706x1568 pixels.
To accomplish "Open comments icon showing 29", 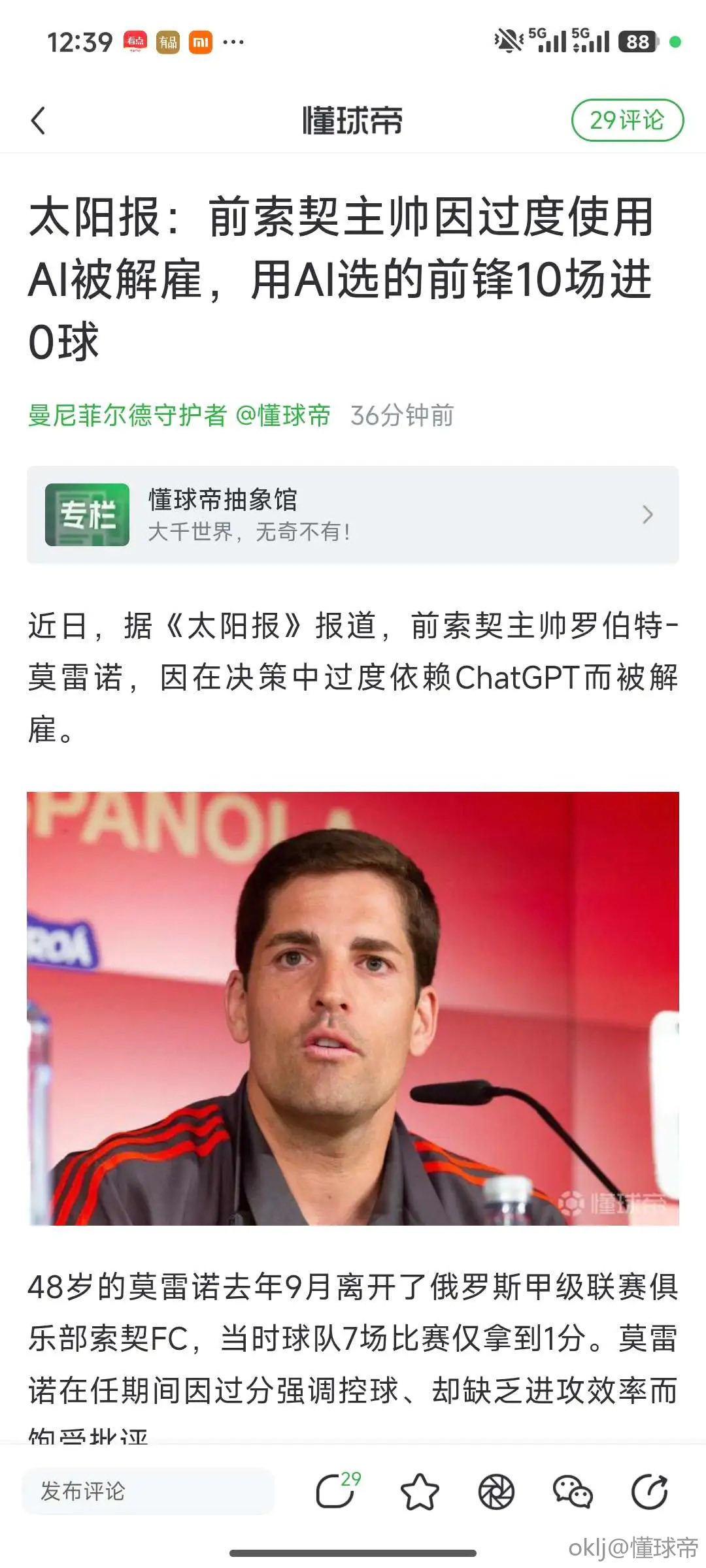I will (x=337, y=1492).
